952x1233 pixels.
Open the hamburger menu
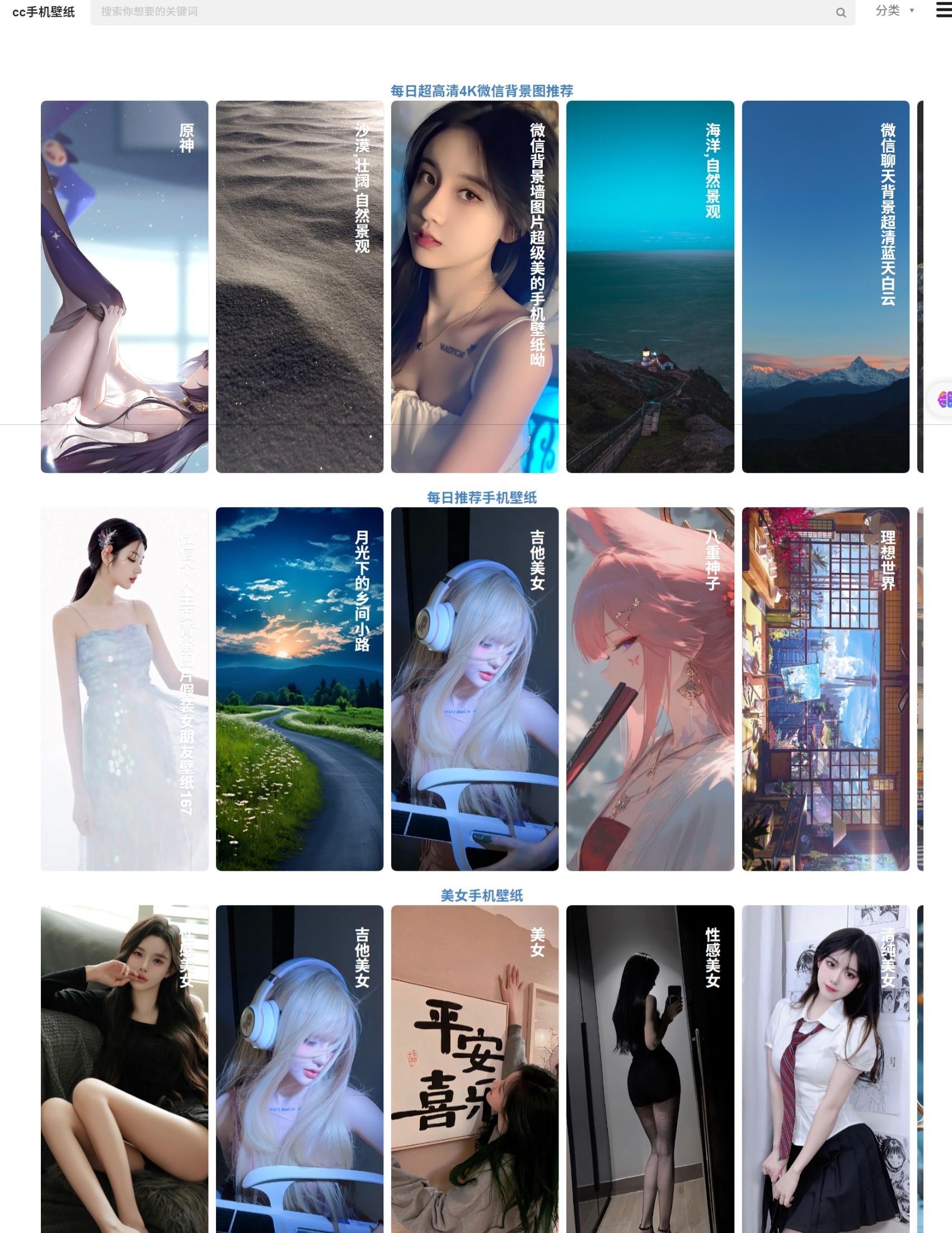(943, 10)
